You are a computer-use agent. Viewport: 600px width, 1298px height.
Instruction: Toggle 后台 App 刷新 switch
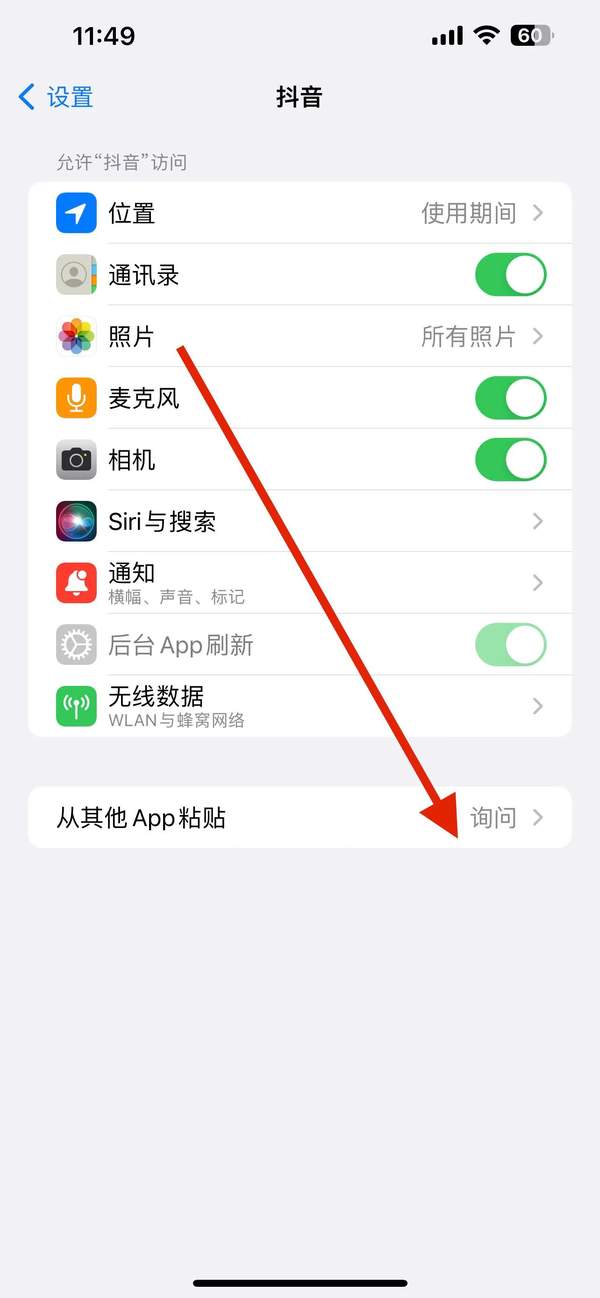pyautogui.click(x=510, y=645)
